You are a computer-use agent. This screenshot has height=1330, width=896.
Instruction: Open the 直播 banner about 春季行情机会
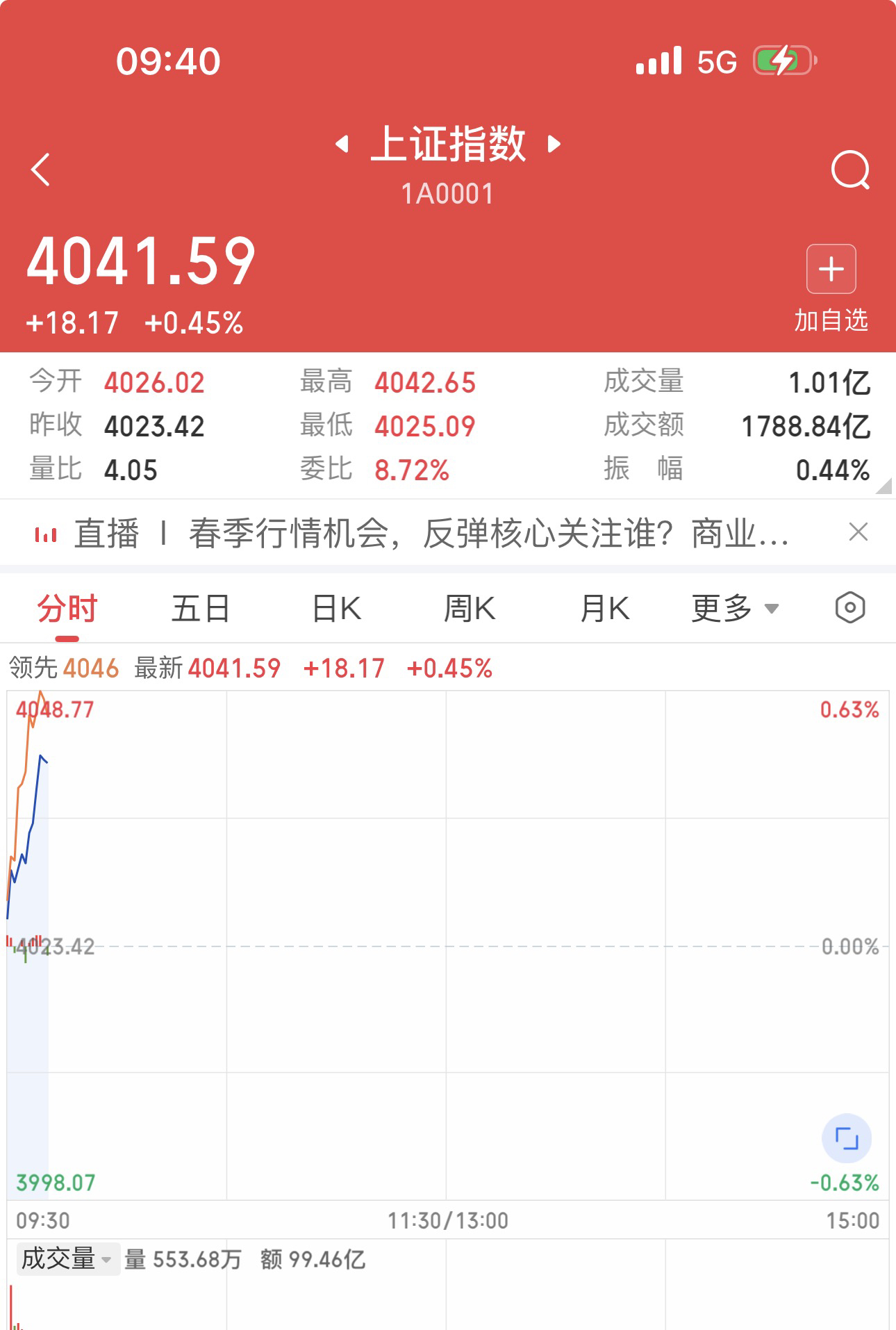431,534
